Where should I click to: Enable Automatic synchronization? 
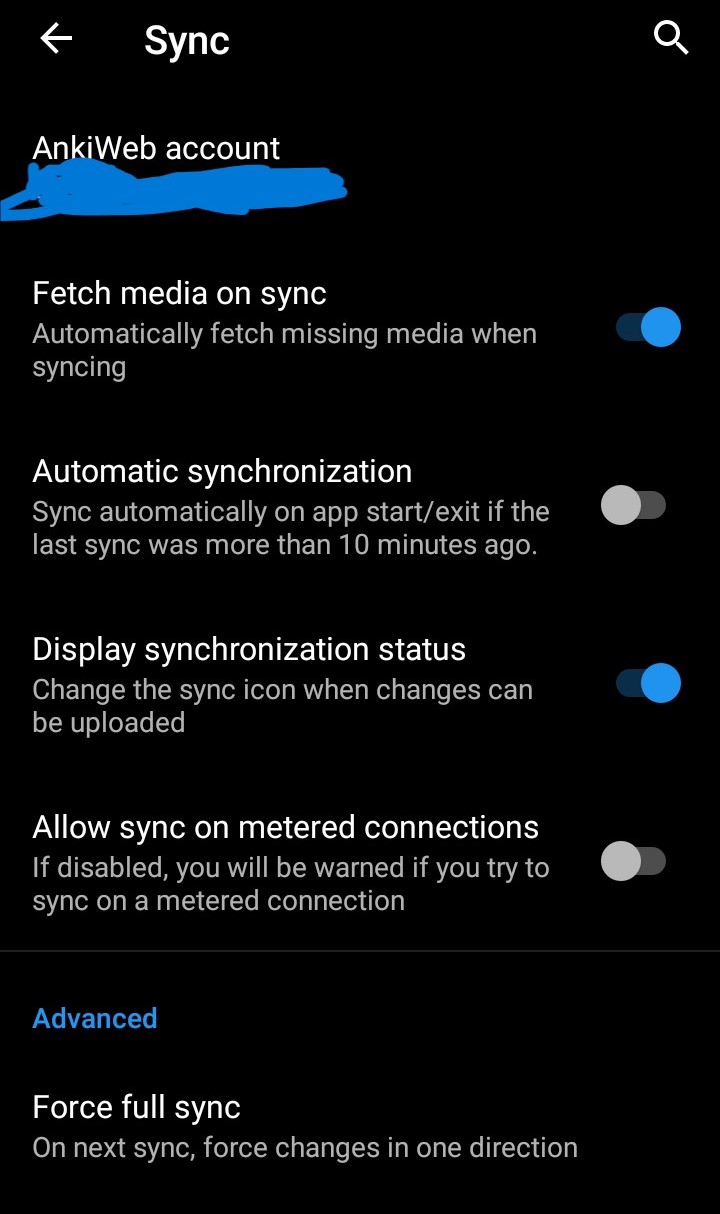coord(635,506)
